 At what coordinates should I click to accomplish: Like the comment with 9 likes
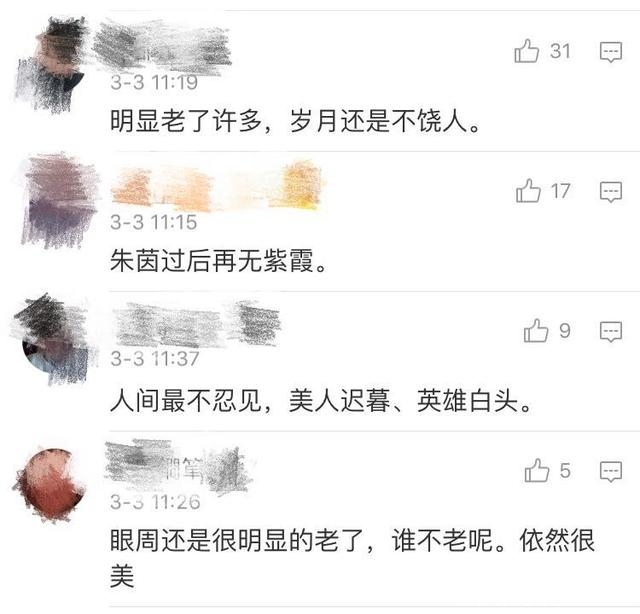point(536,330)
